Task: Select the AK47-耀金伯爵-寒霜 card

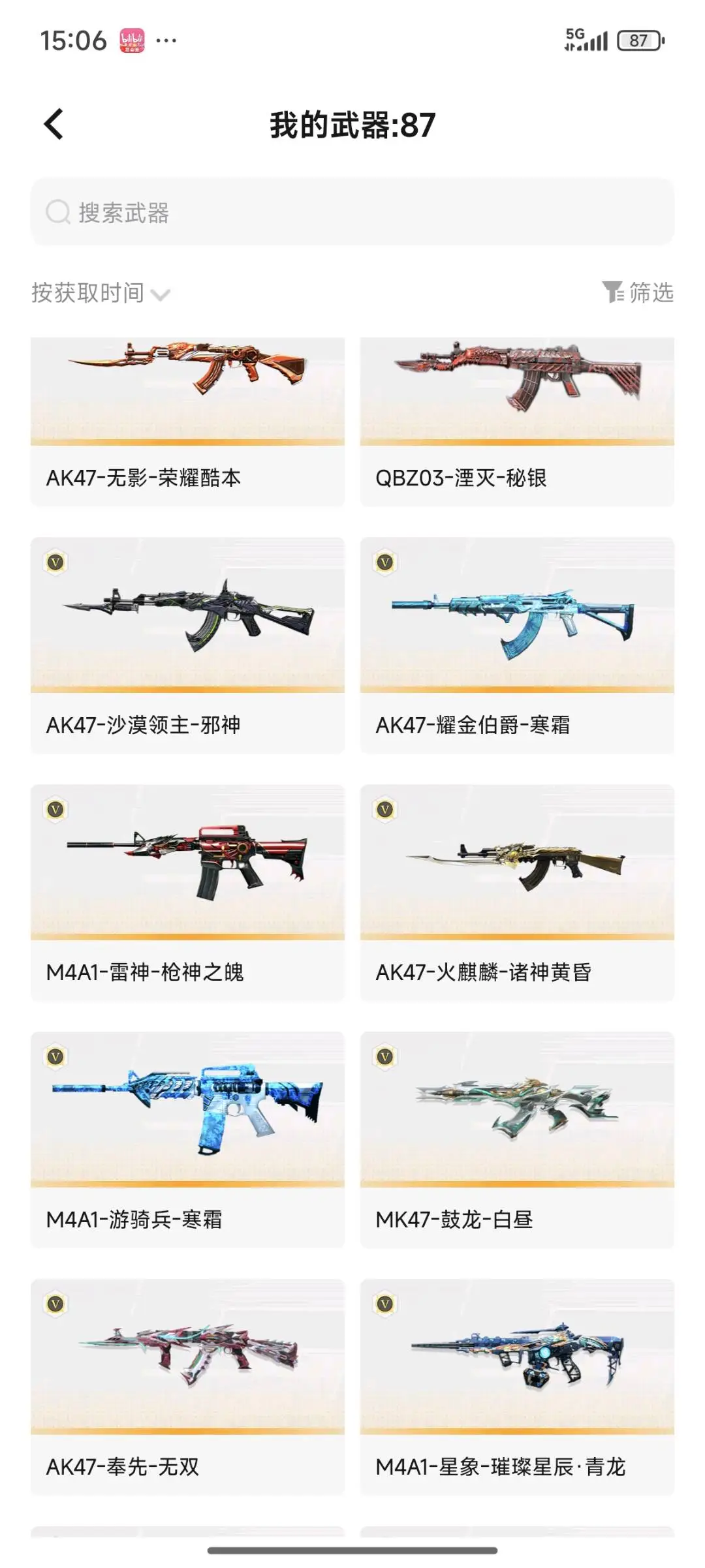Action: coord(517,645)
